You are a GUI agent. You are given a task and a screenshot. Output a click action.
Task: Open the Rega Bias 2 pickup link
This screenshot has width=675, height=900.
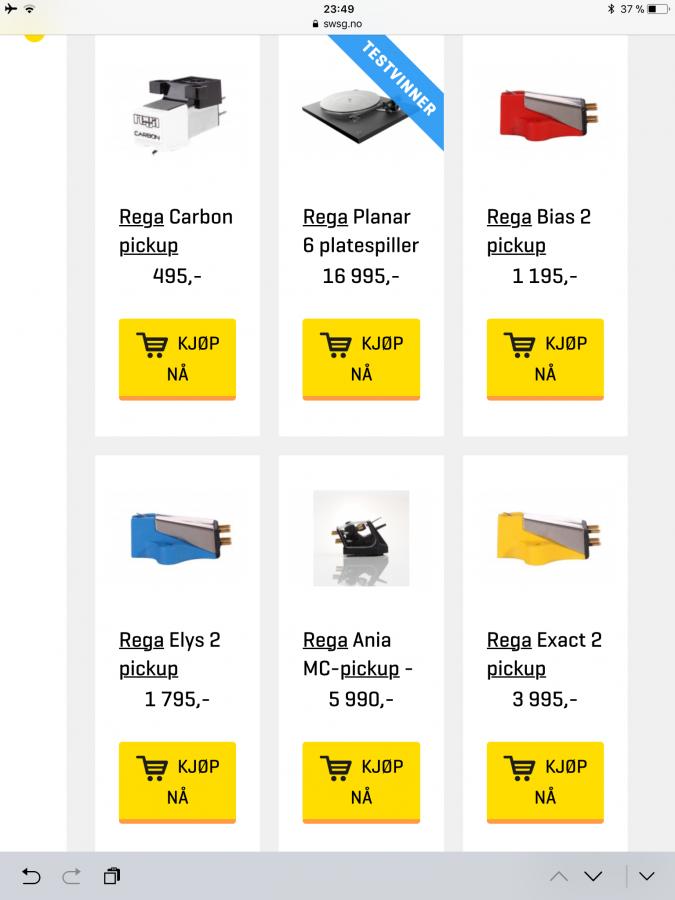click(538, 231)
